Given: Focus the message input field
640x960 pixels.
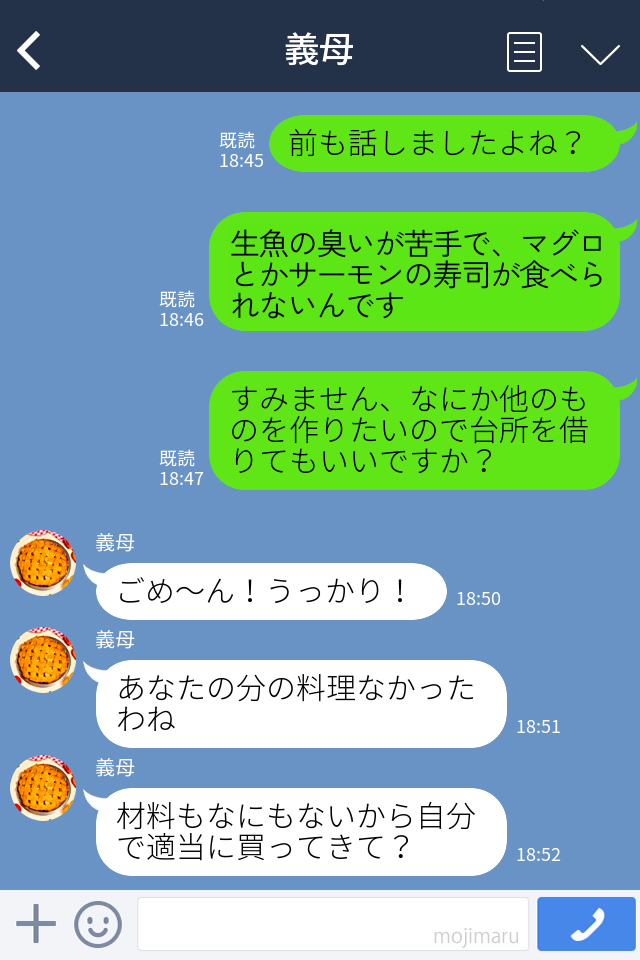Looking at the screenshot, I should click(332, 923).
